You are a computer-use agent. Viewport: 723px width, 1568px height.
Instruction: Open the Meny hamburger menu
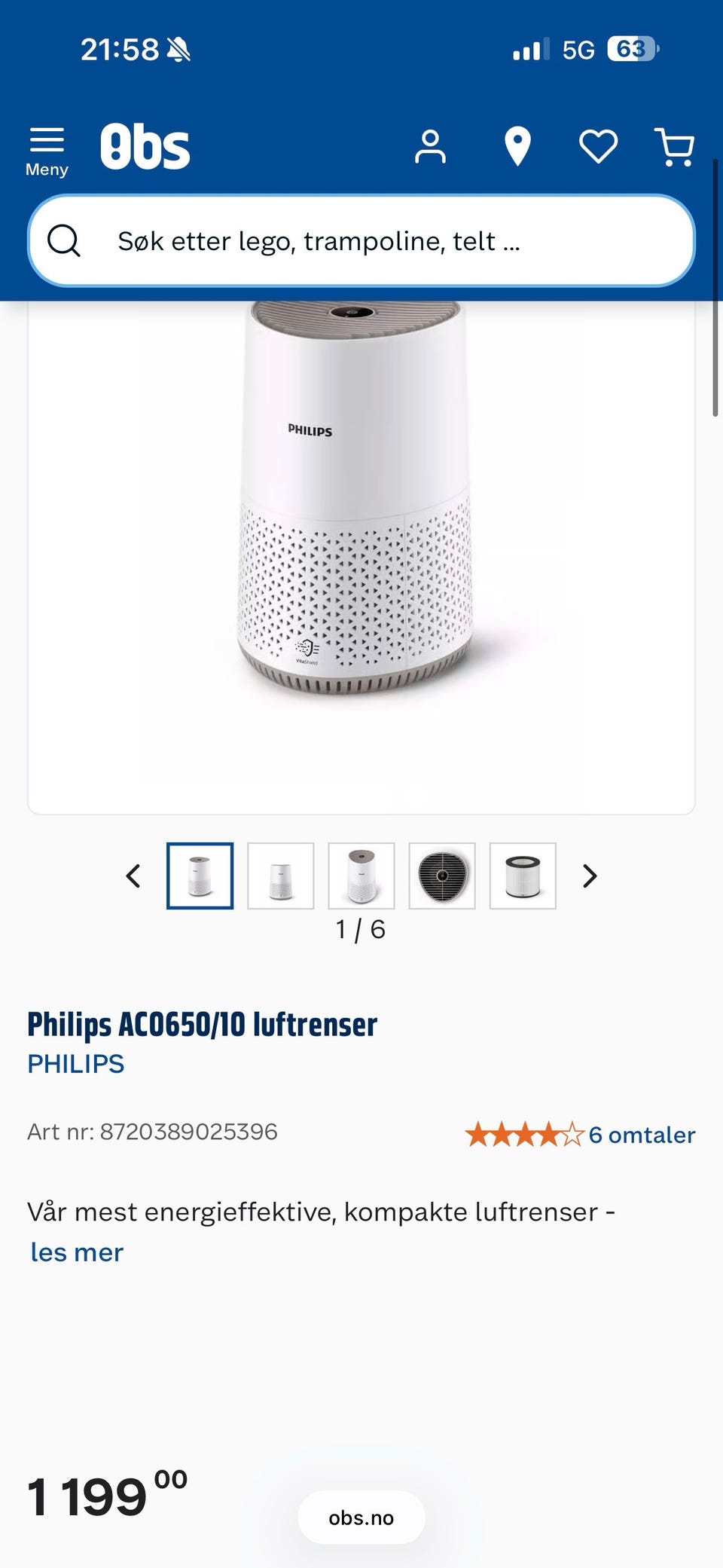tap(47, 151)
